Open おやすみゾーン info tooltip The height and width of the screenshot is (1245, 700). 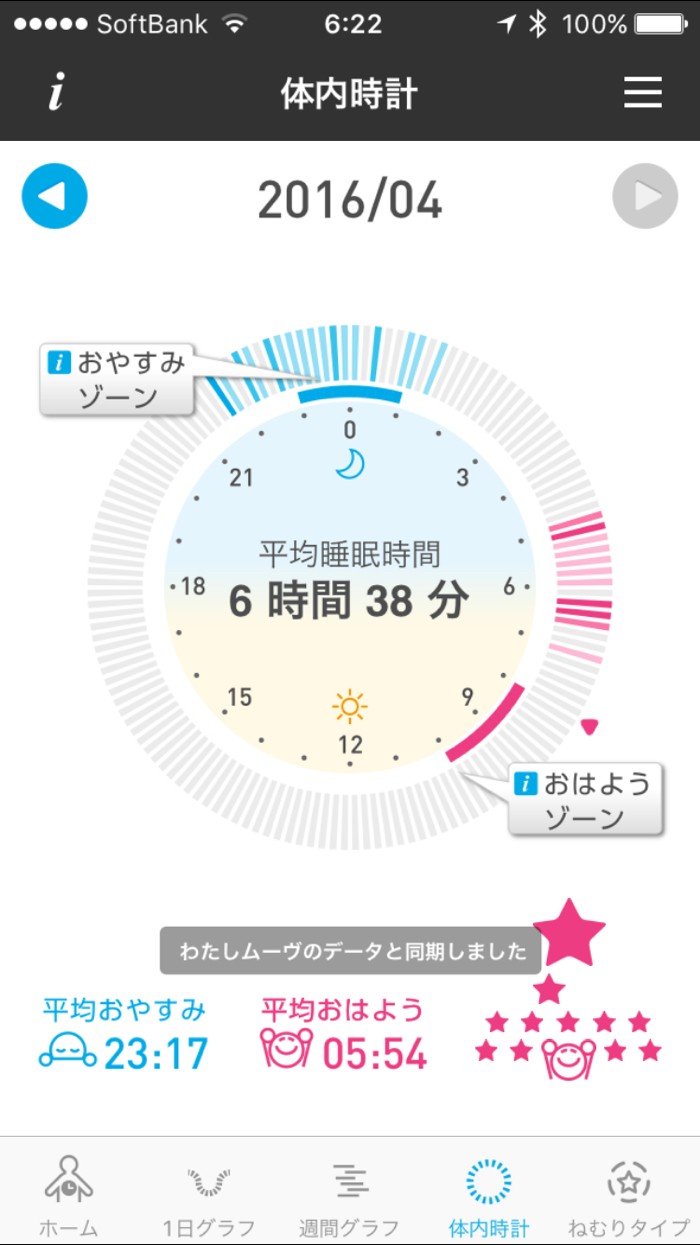coord(116,380)
